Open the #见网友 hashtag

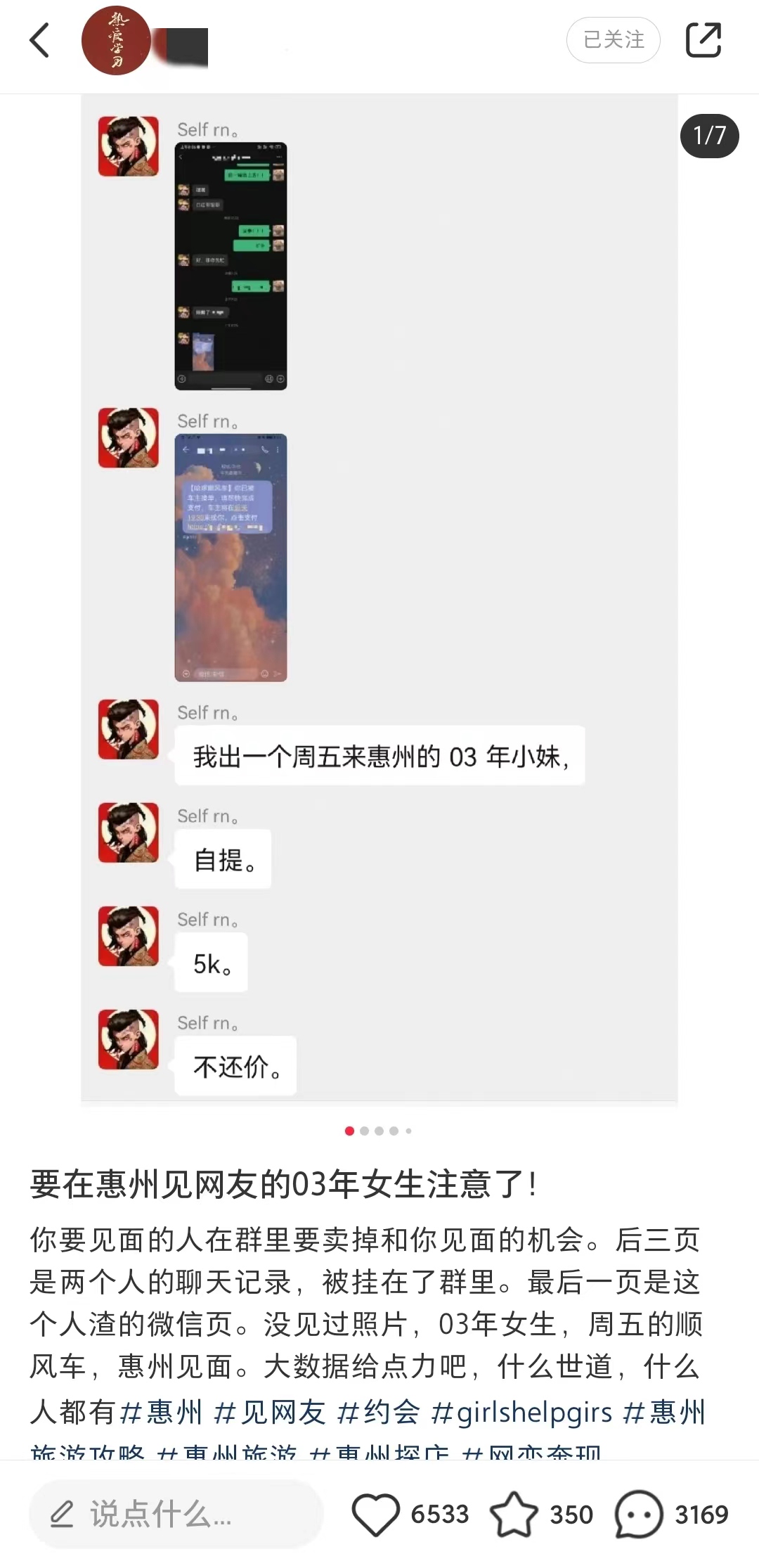click(x=270, y=1412)
